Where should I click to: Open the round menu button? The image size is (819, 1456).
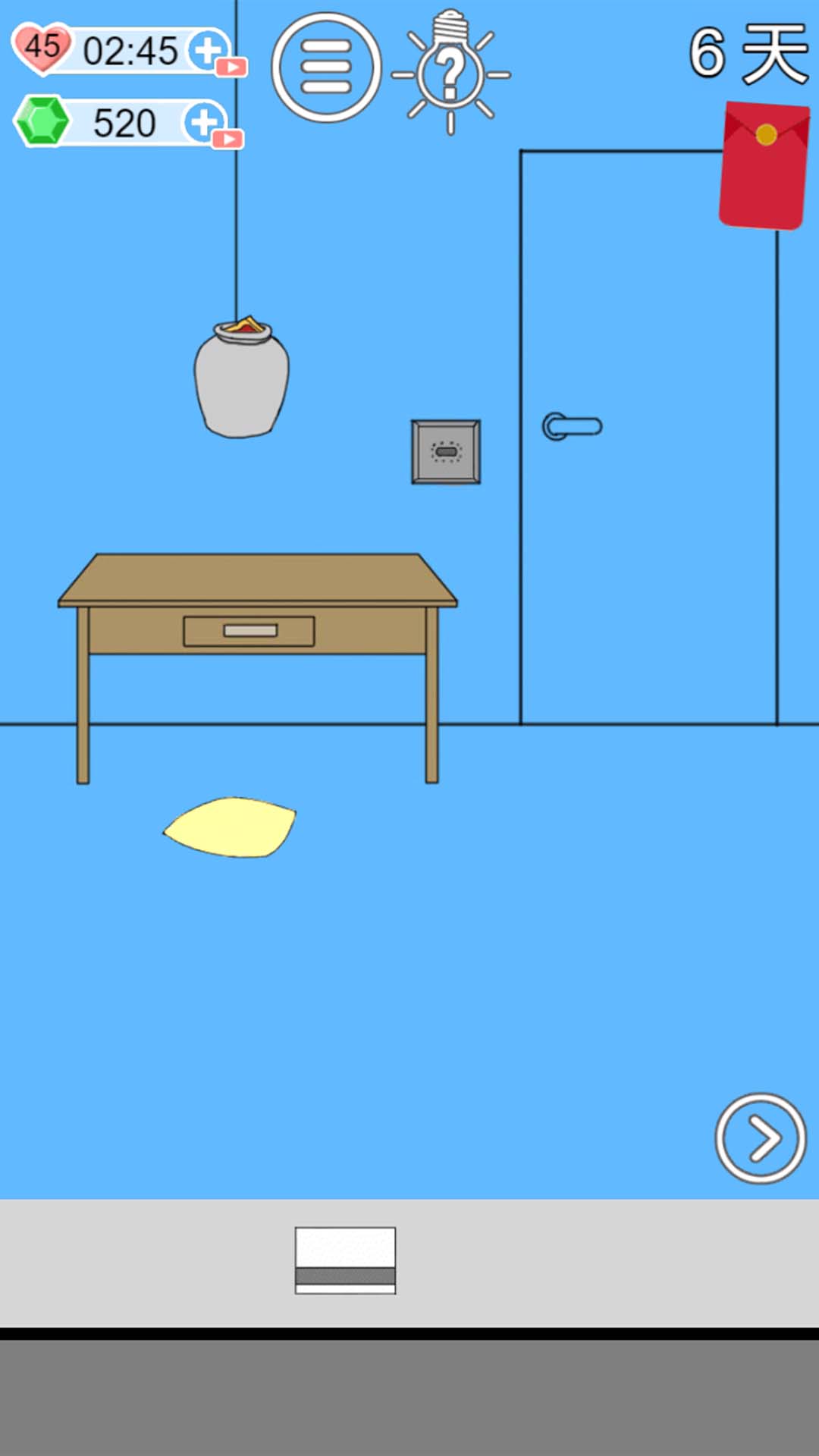pos(326,67)
